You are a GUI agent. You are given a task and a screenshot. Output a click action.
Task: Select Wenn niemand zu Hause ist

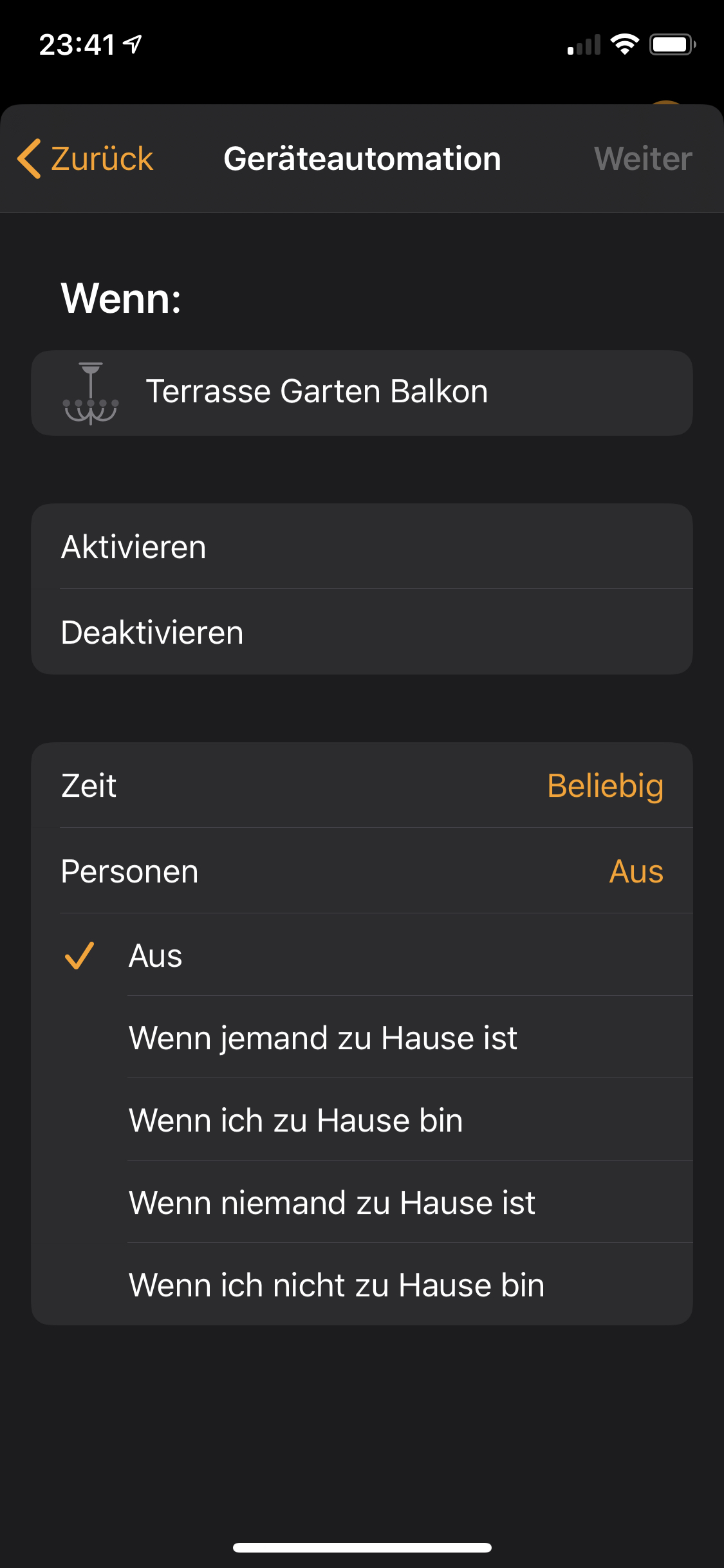click(362, 1202)
